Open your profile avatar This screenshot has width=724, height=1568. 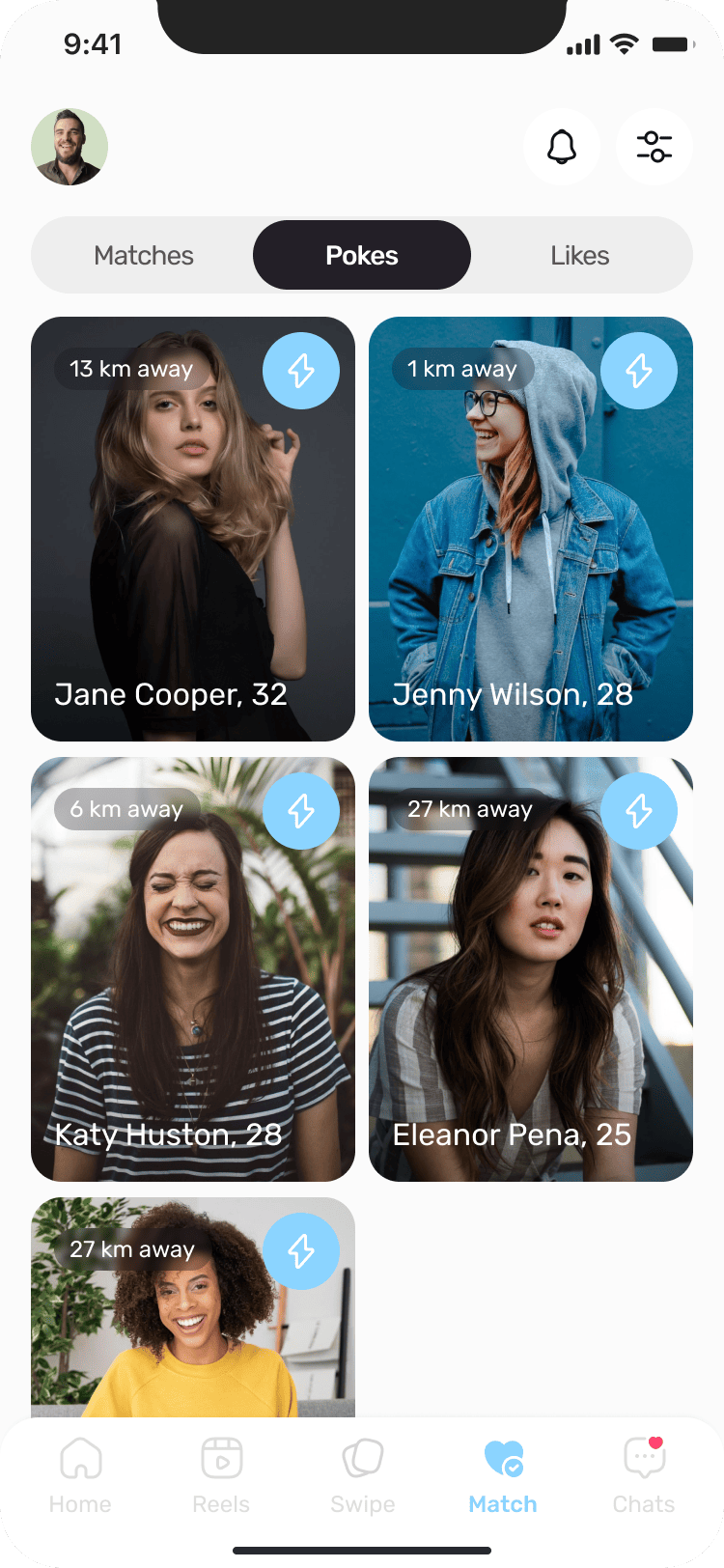70,147
